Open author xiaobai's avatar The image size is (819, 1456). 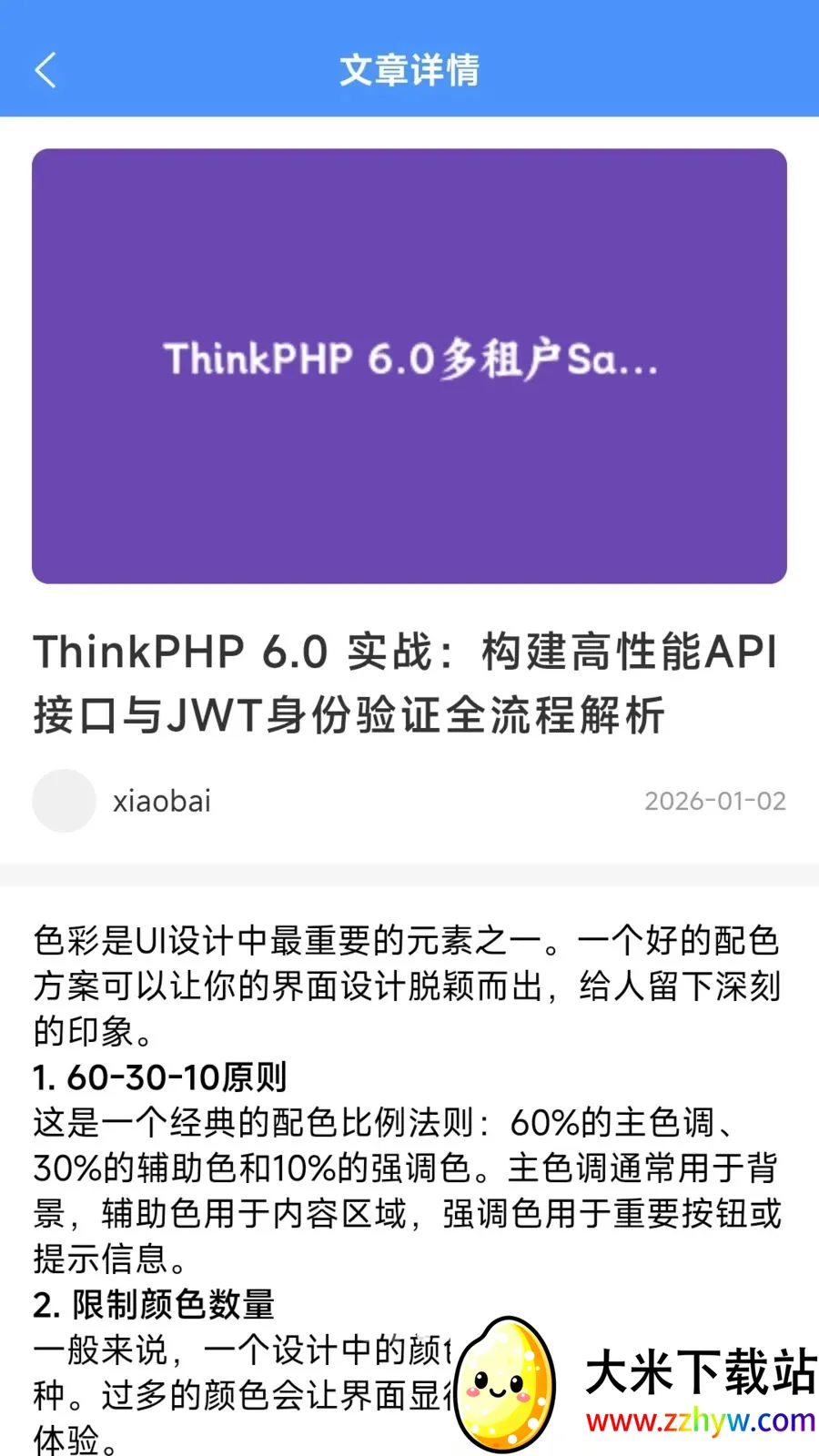(x=64, y=801)
